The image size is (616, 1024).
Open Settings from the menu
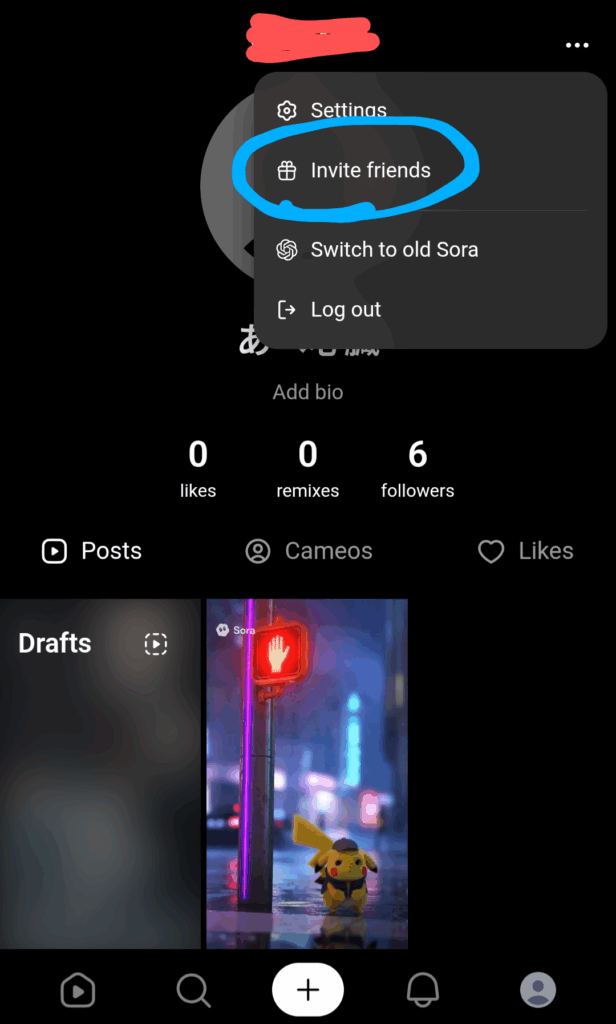tap(347, 111)
